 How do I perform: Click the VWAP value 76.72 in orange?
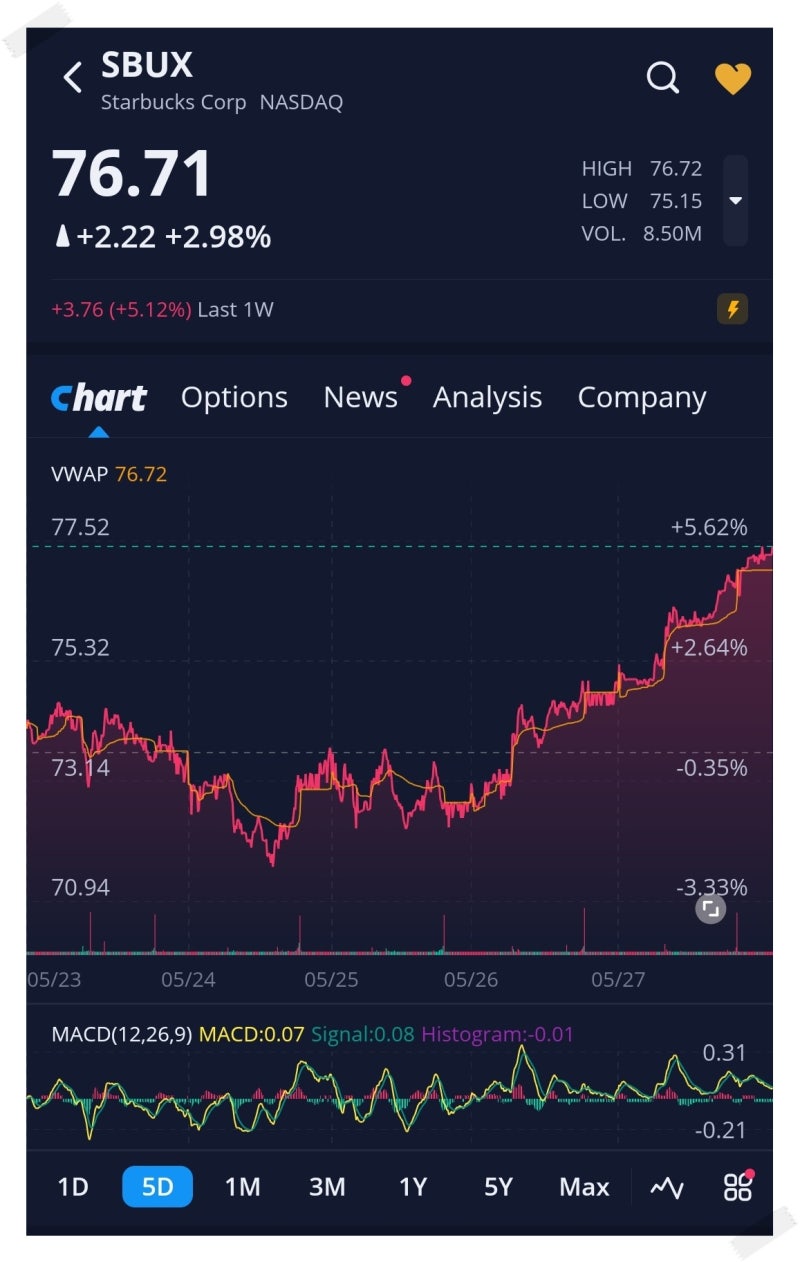pyautogui.click(x=140, y=474)
